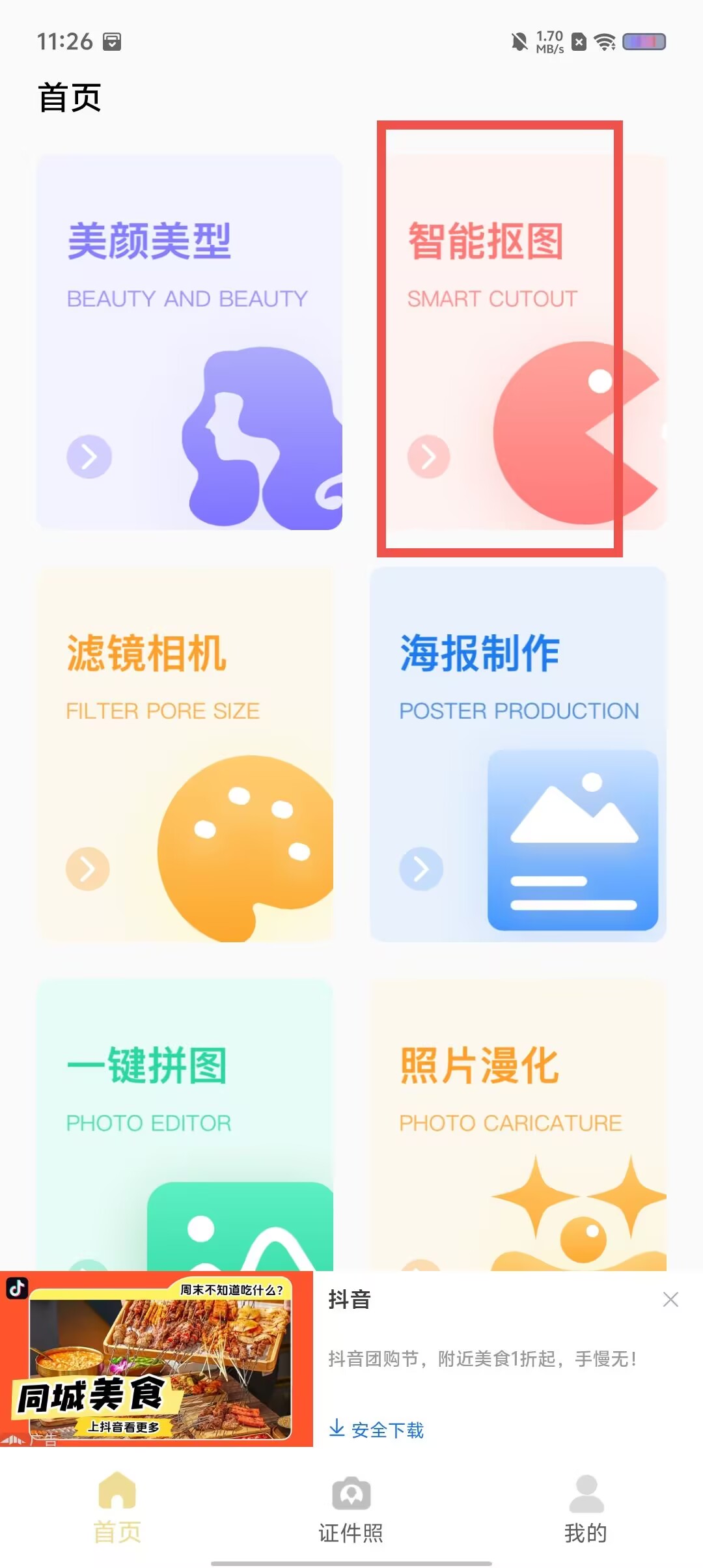Viewport: 703px width, 1568px height.
Task: Switch to the 我的 tab
Action: click(586, 1509)
